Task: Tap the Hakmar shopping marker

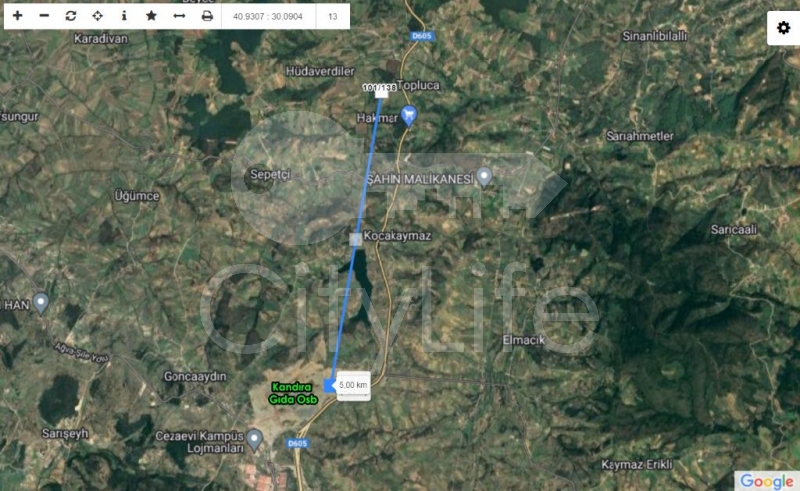Action: click(x=408, y=116)
